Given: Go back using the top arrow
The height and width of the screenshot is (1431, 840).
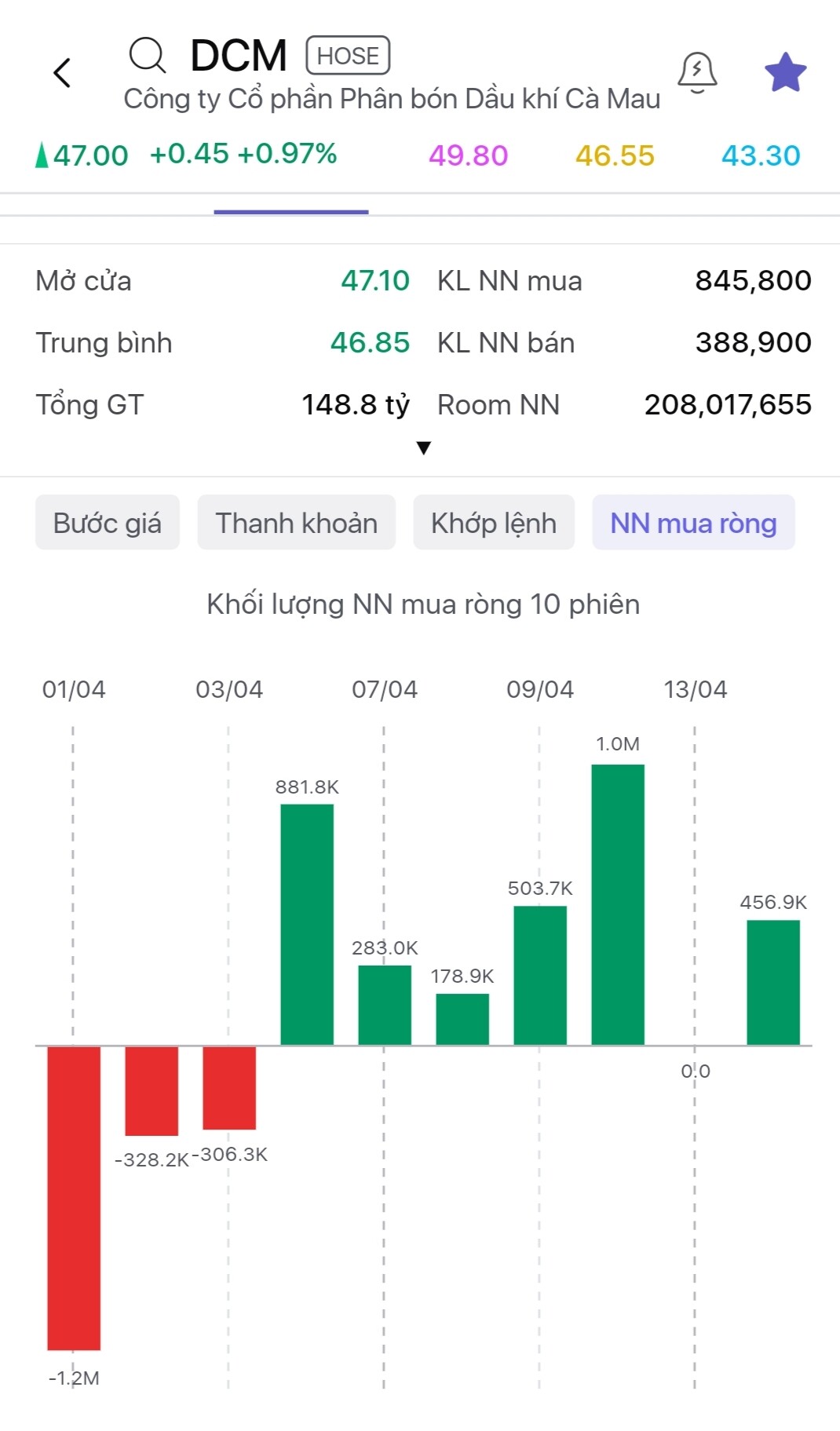Looking at the screenshot, I should [62, 73].
